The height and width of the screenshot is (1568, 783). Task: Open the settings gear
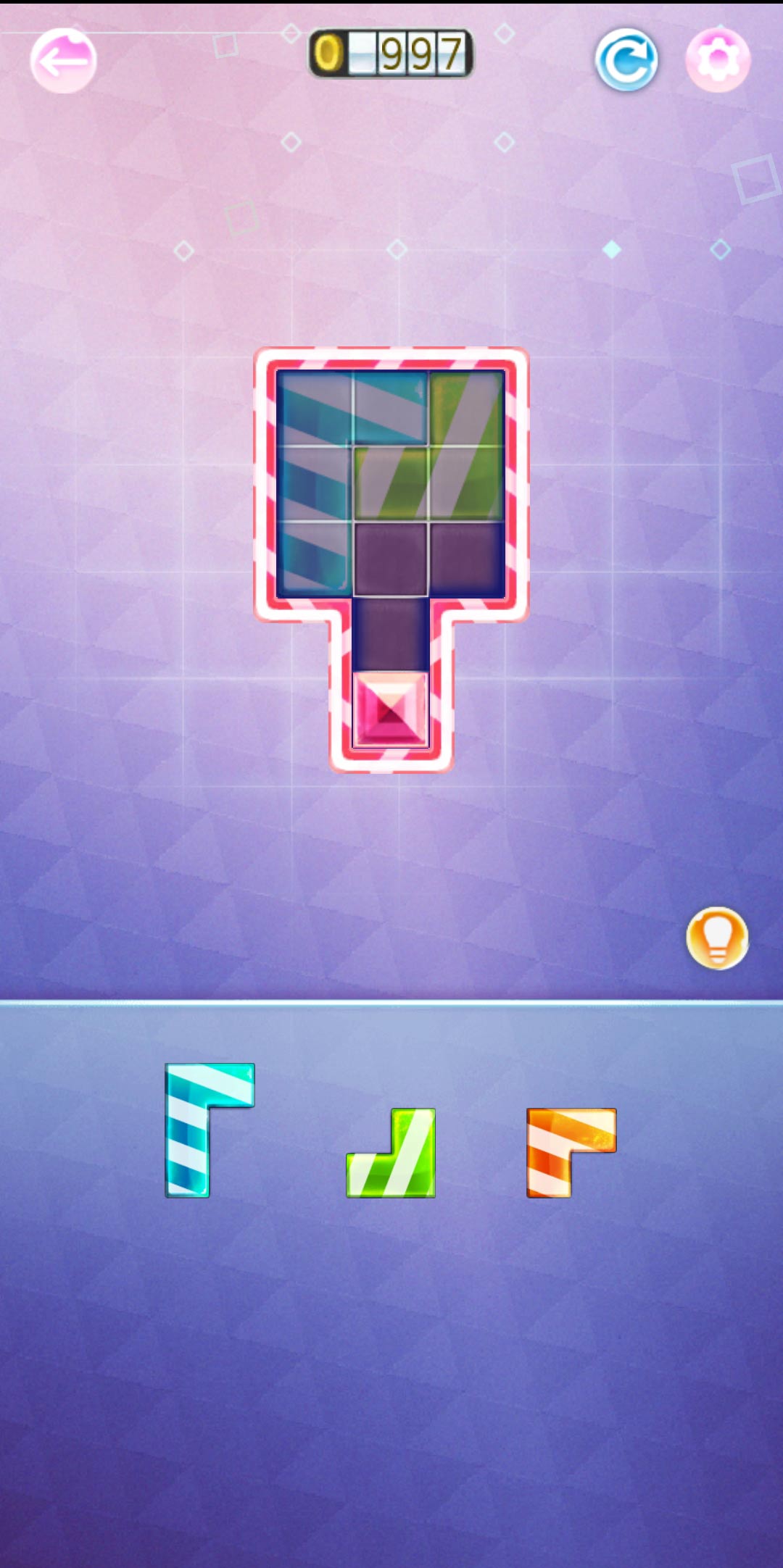pyautogui.click(x=718, y=60)
